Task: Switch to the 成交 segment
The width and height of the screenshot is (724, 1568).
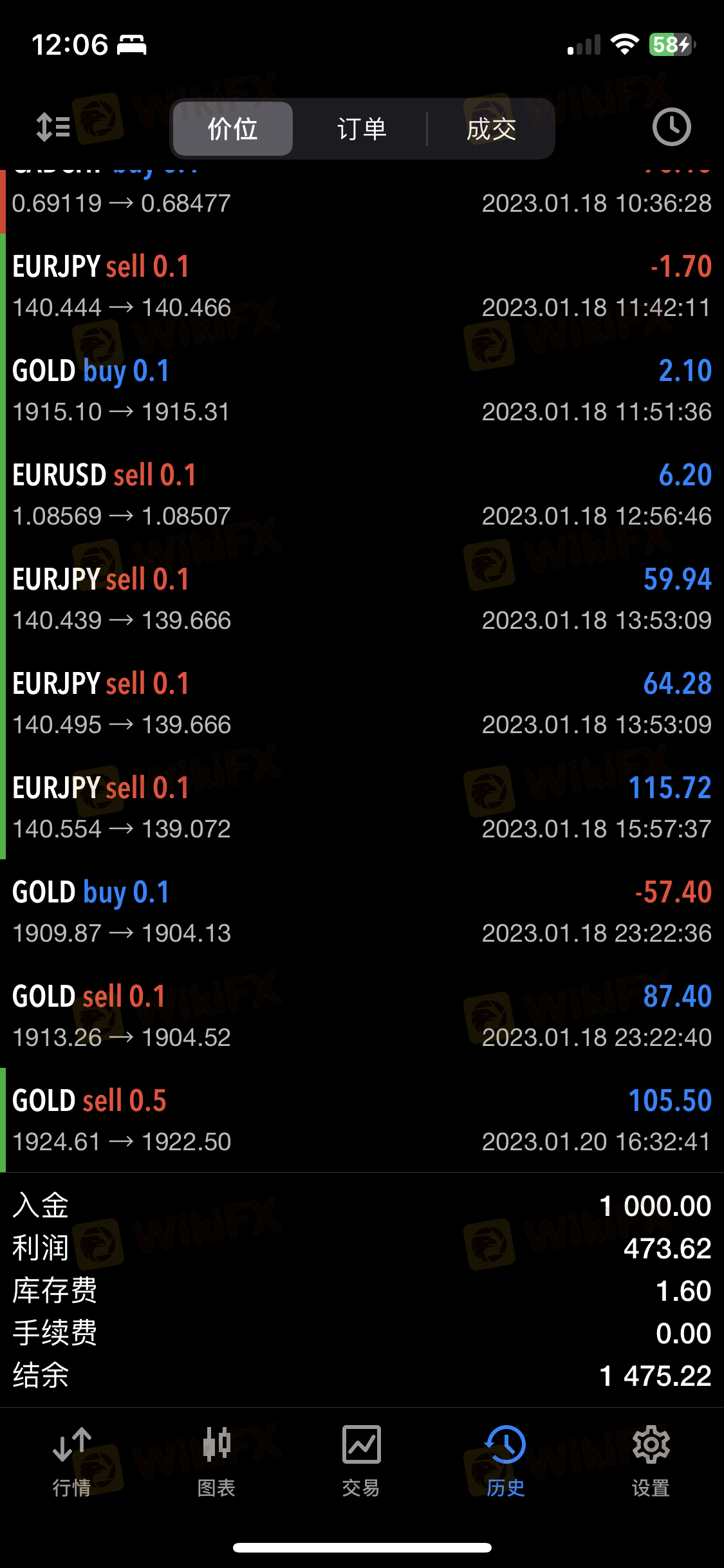Action: coord(491,129)
